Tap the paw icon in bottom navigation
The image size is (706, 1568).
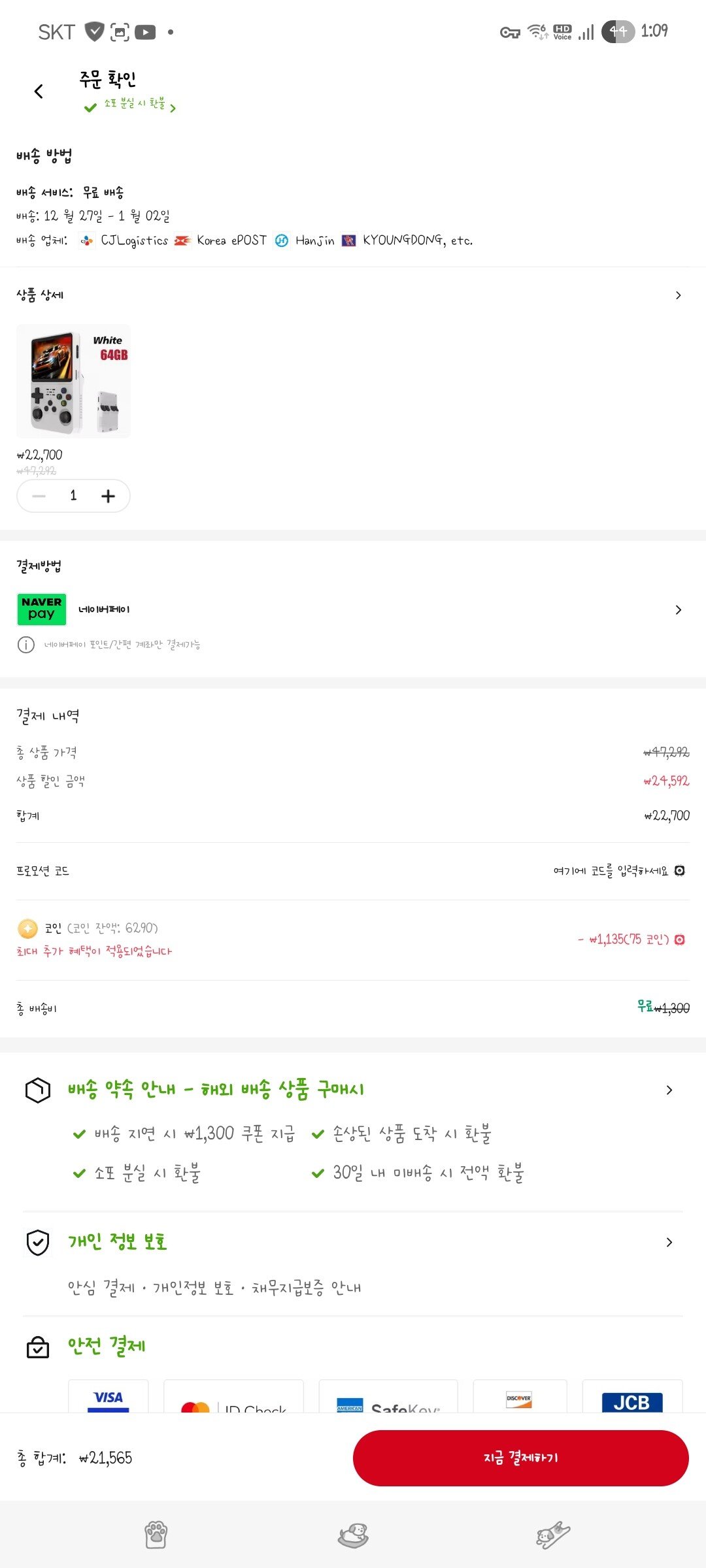pos(156,1535)
